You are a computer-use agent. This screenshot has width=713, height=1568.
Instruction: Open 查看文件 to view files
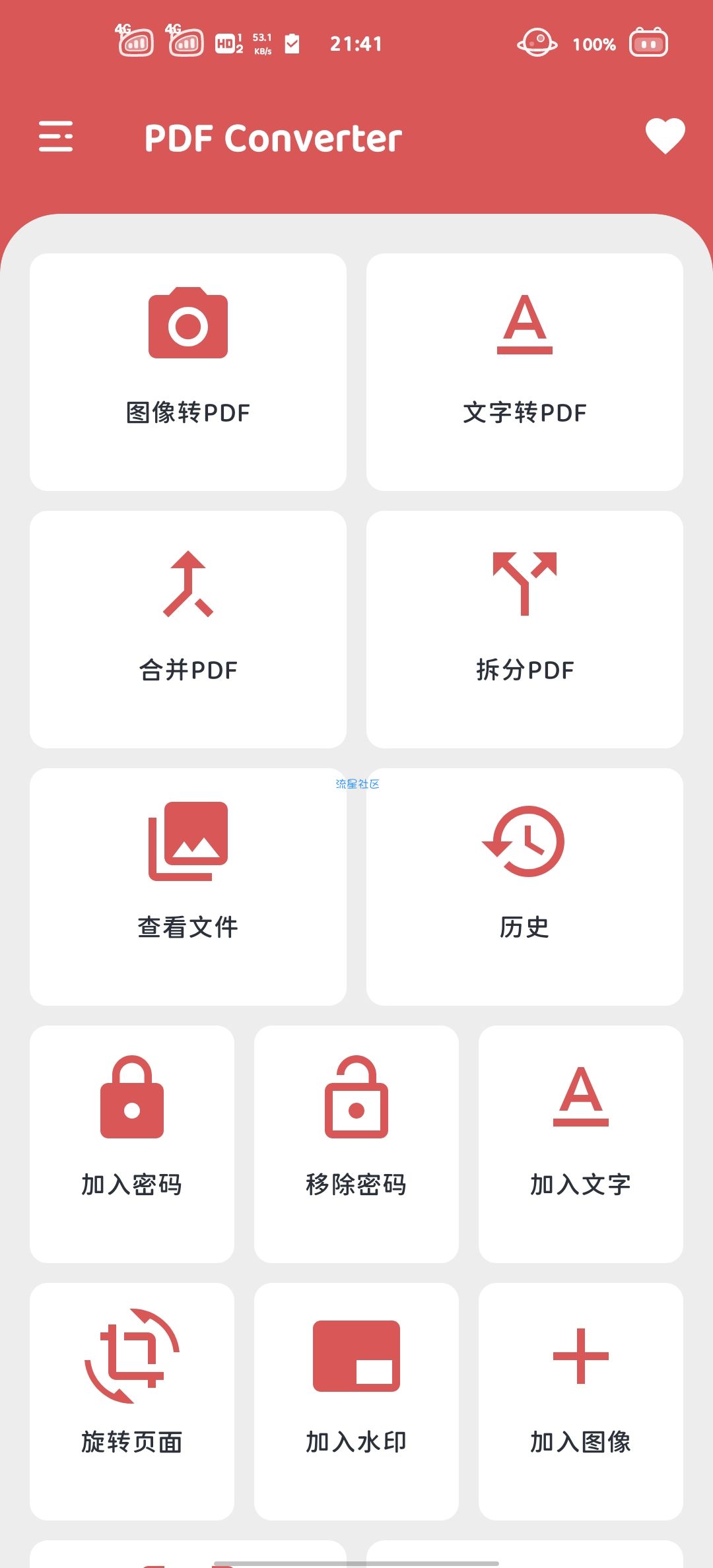188,887
